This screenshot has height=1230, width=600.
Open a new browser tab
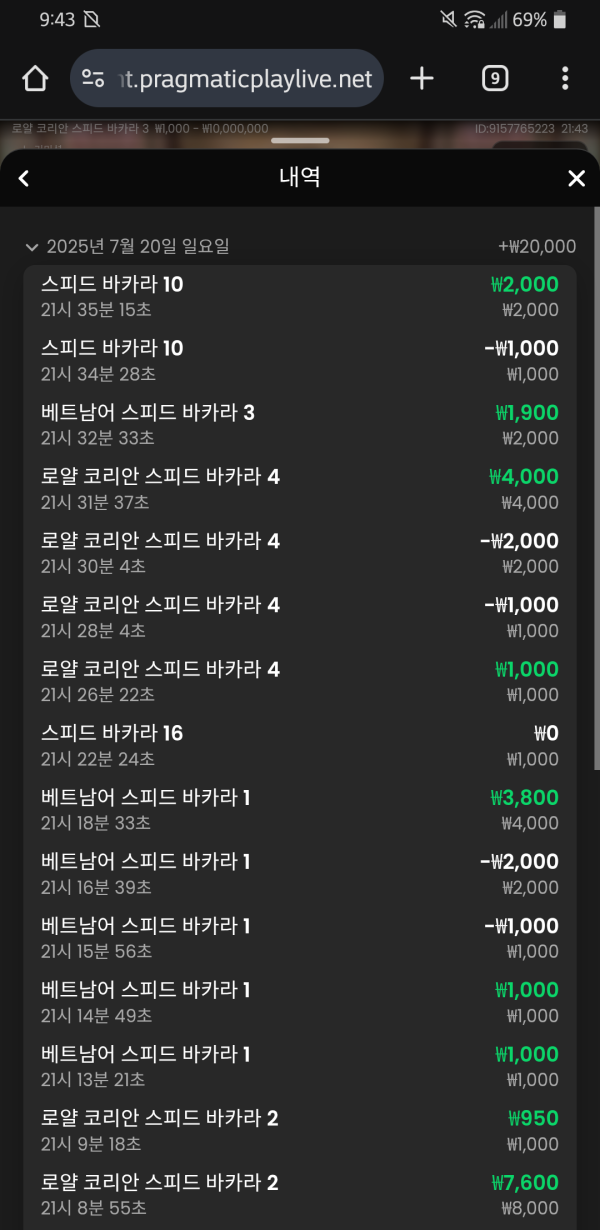click(422, 78)
